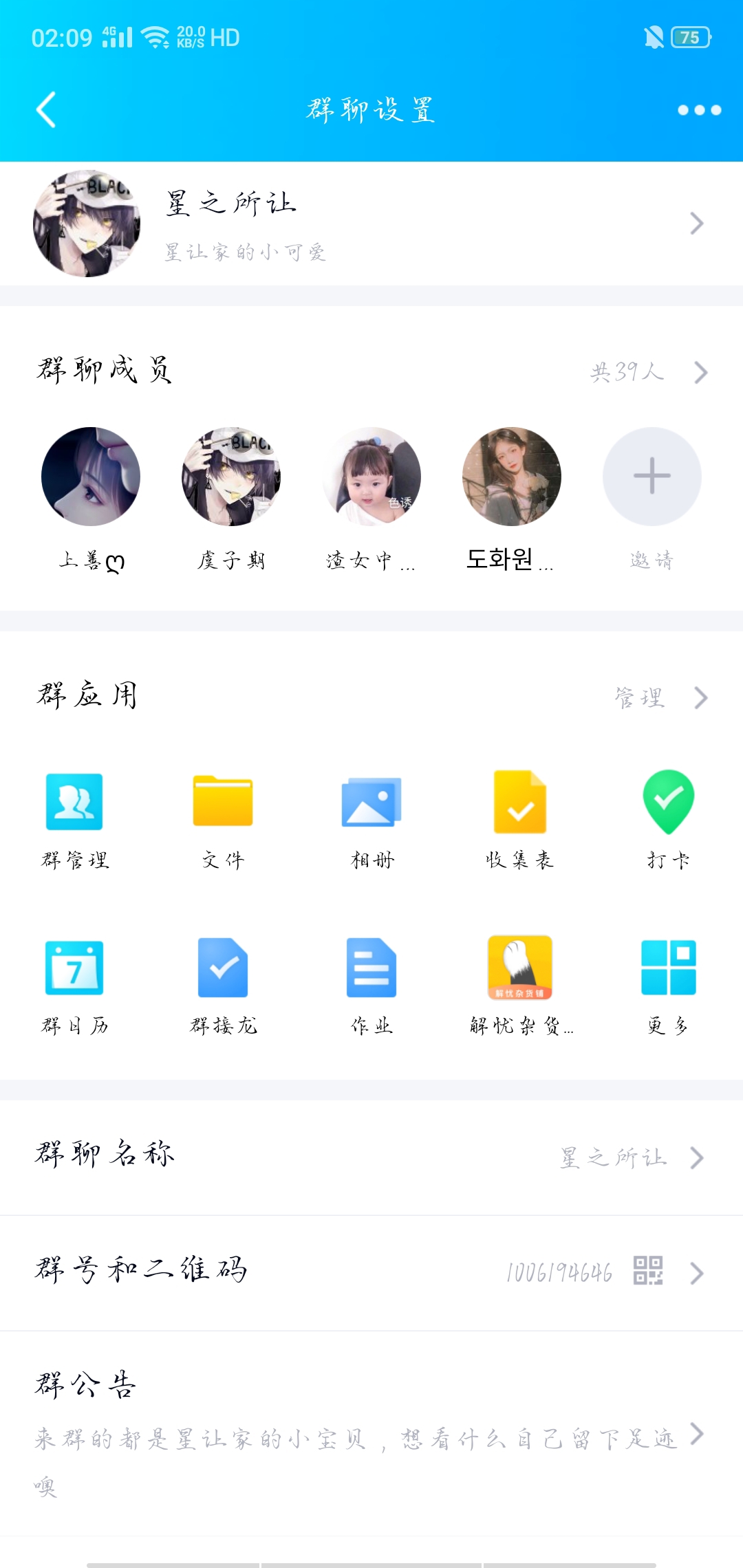Screen dimensions: 743x1568
Task: Open the 作业 homework app
Action: 371,968
